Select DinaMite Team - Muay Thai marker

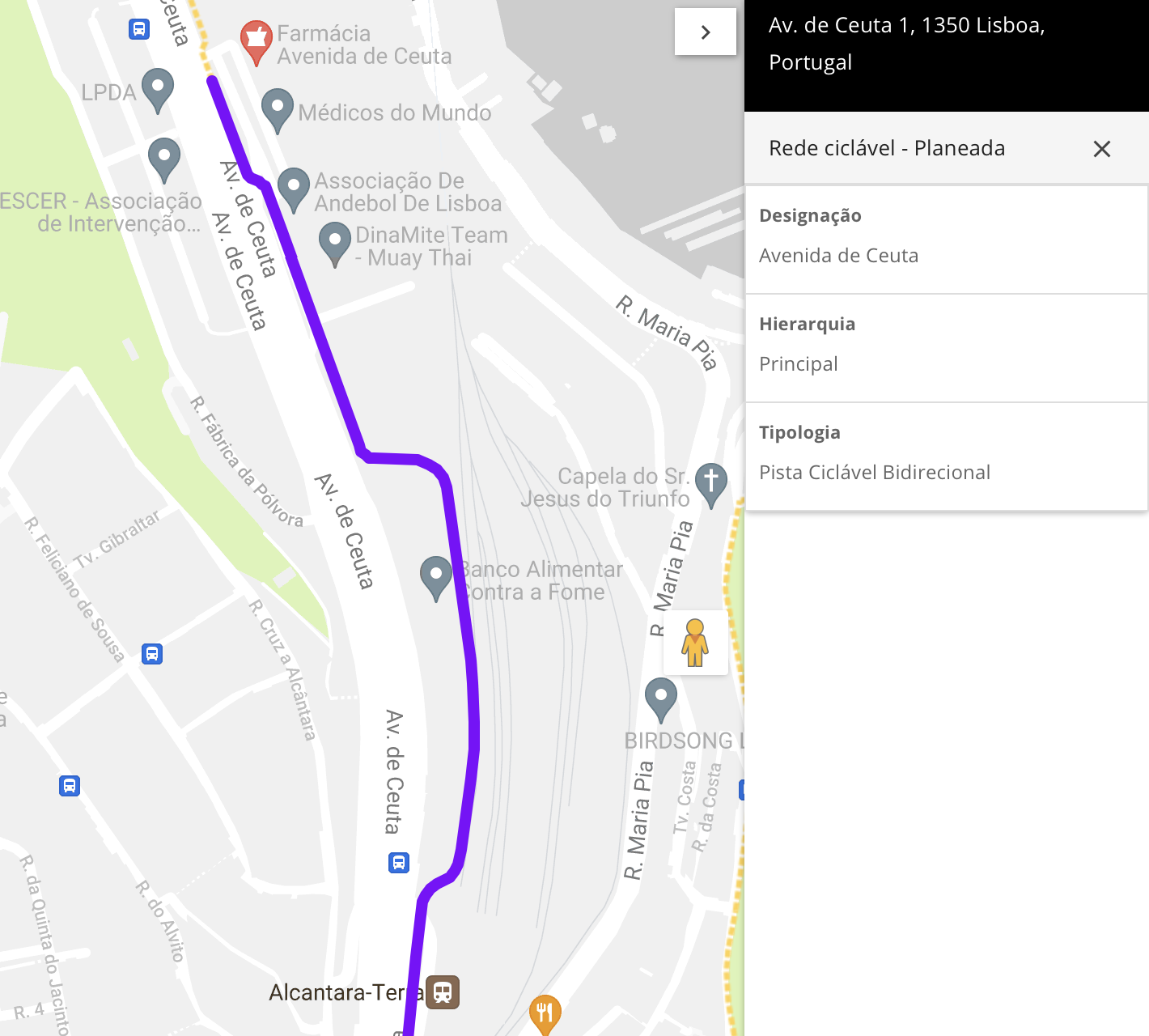click(335, 242)
